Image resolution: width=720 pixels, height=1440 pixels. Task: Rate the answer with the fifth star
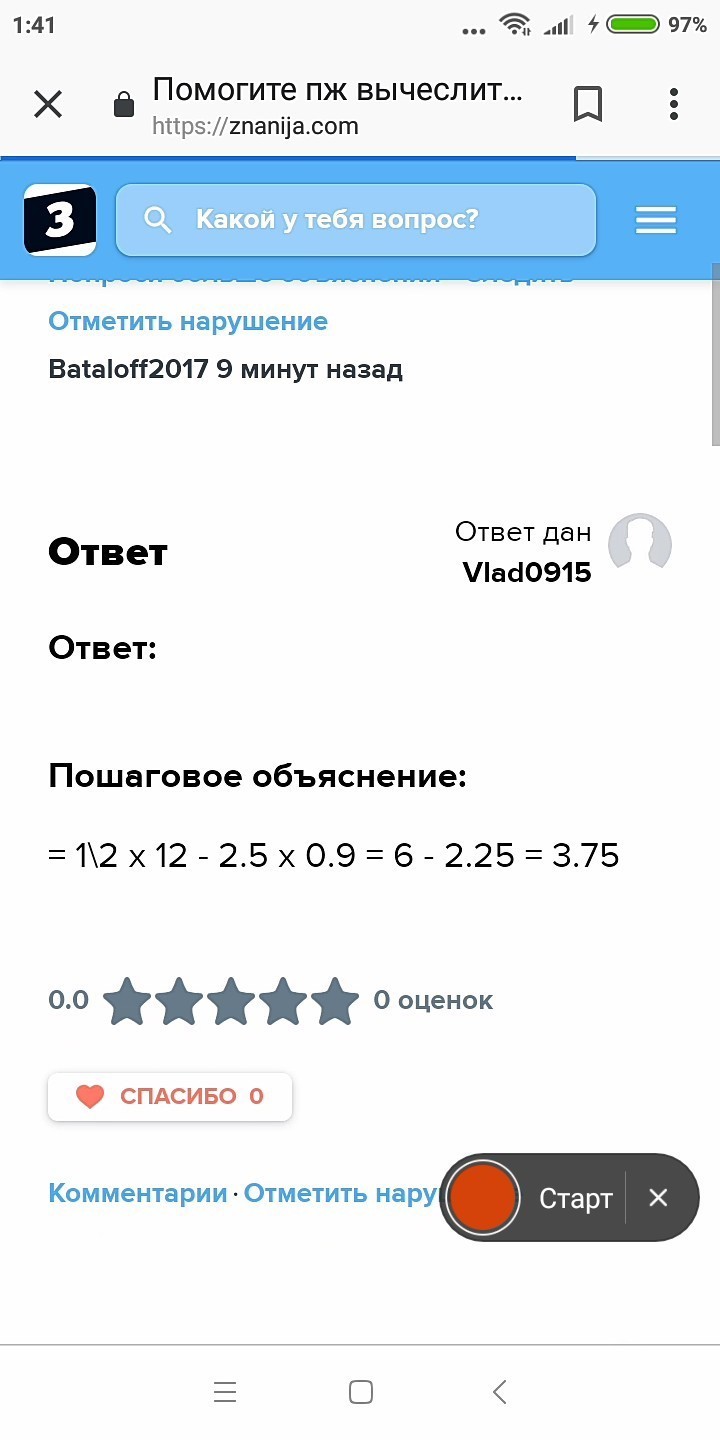pyautogui.click(x=335, y=1001)
